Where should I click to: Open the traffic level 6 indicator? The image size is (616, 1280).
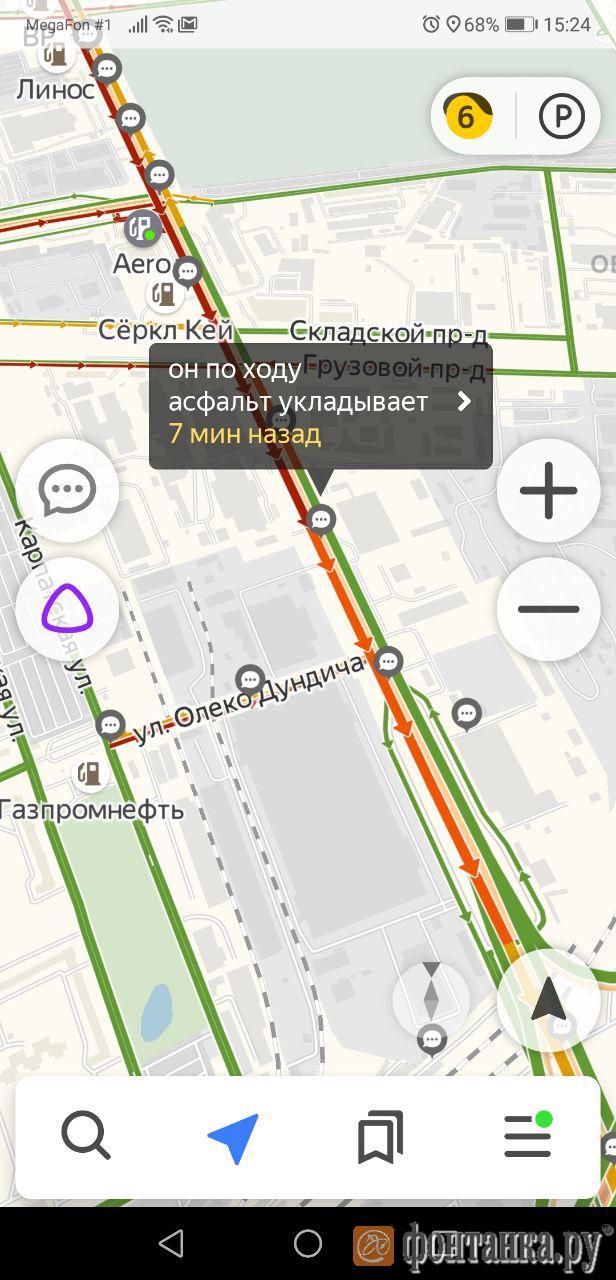pos(467,117)
